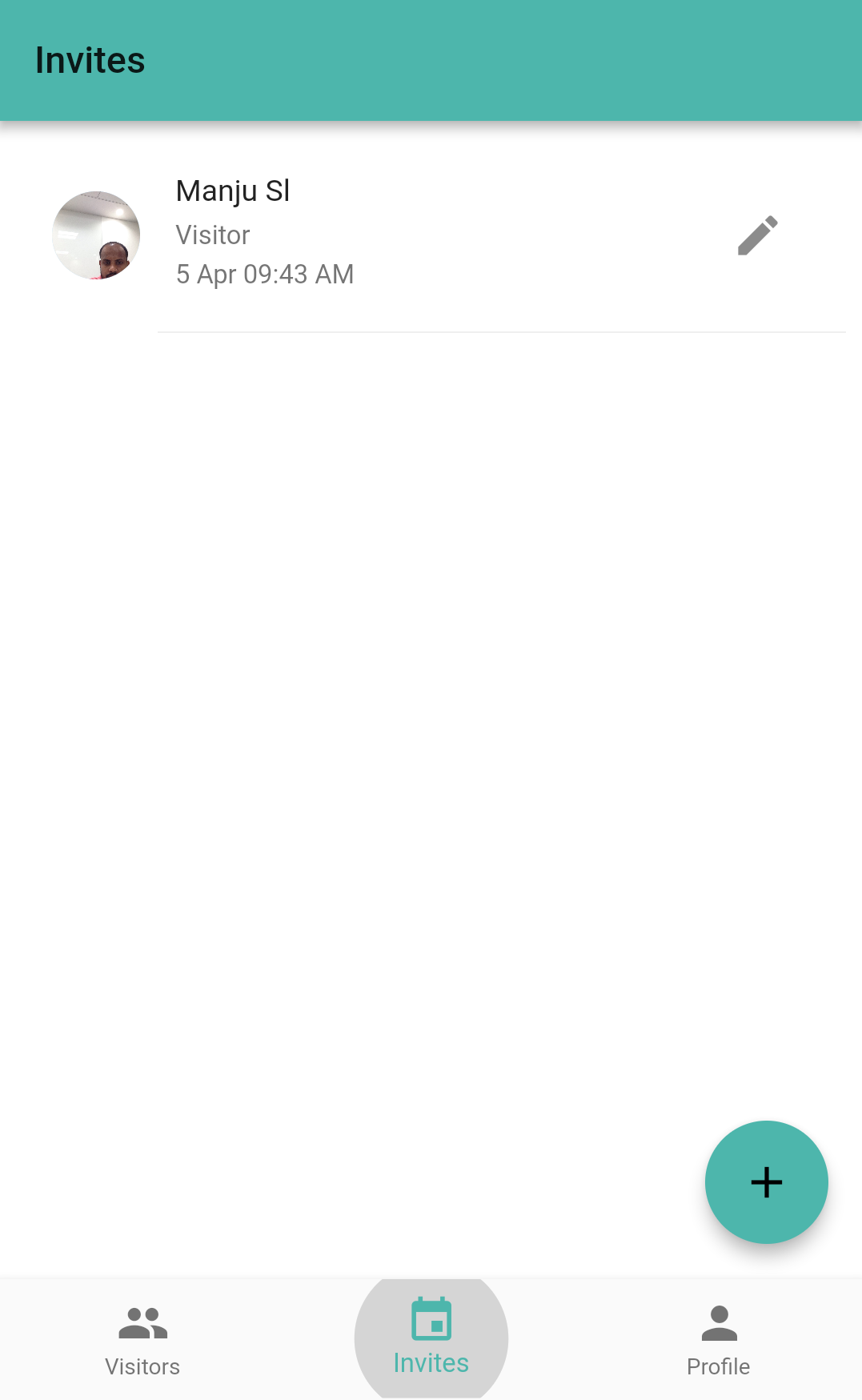Go to the Profile tab
Viewport: 862px width, 1400px height.
718,1338
